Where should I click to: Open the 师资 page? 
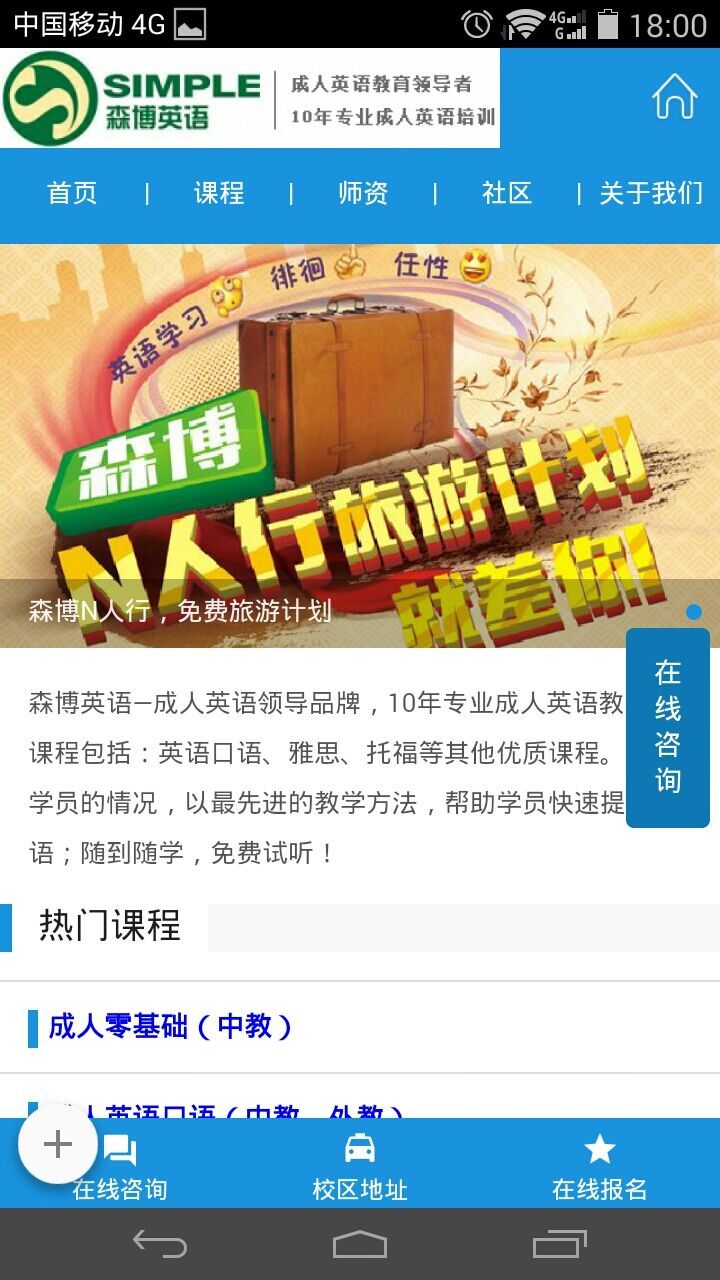(x=363, y=193)
